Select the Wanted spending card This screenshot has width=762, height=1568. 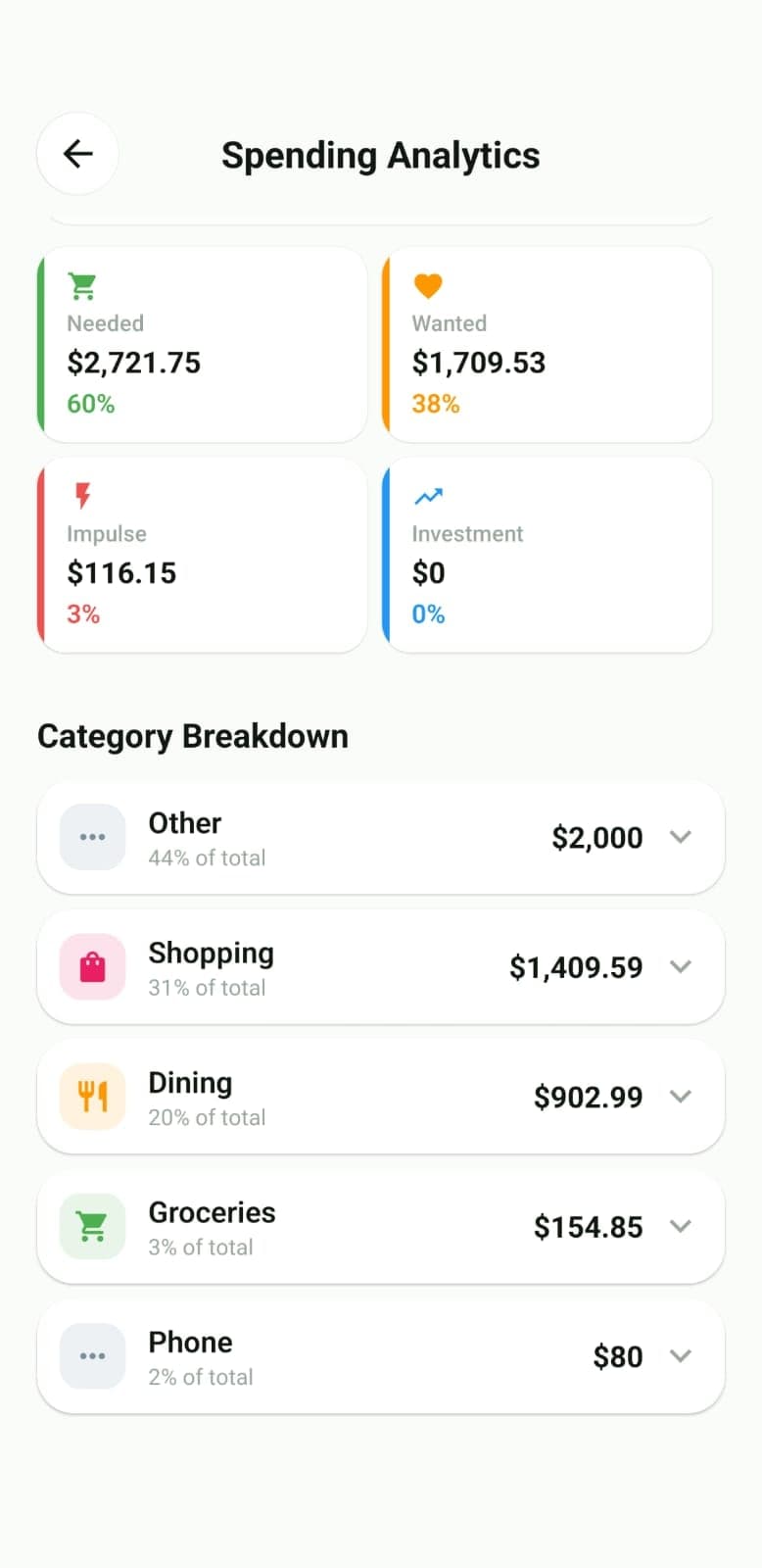click(x=547, y=343)
